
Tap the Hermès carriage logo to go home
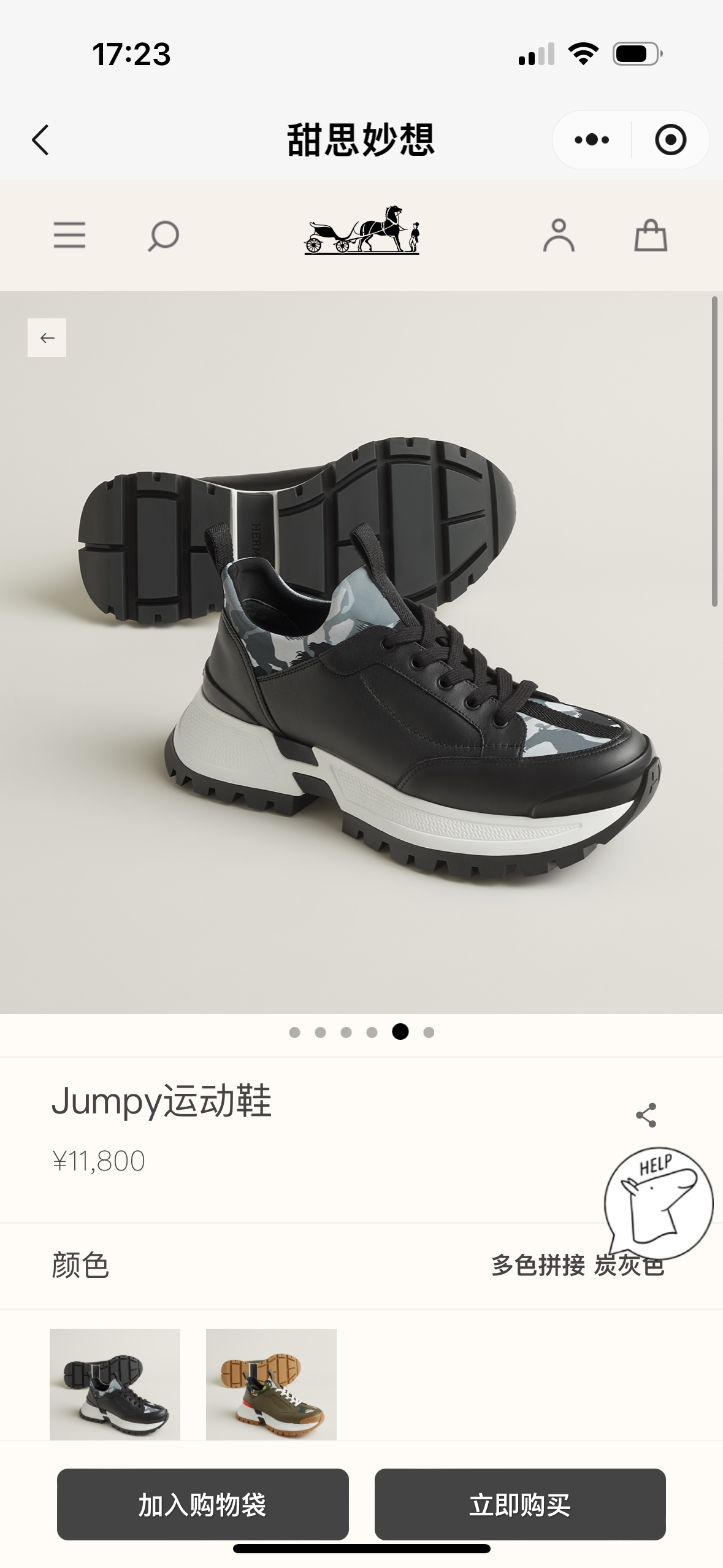coord(362,231)
